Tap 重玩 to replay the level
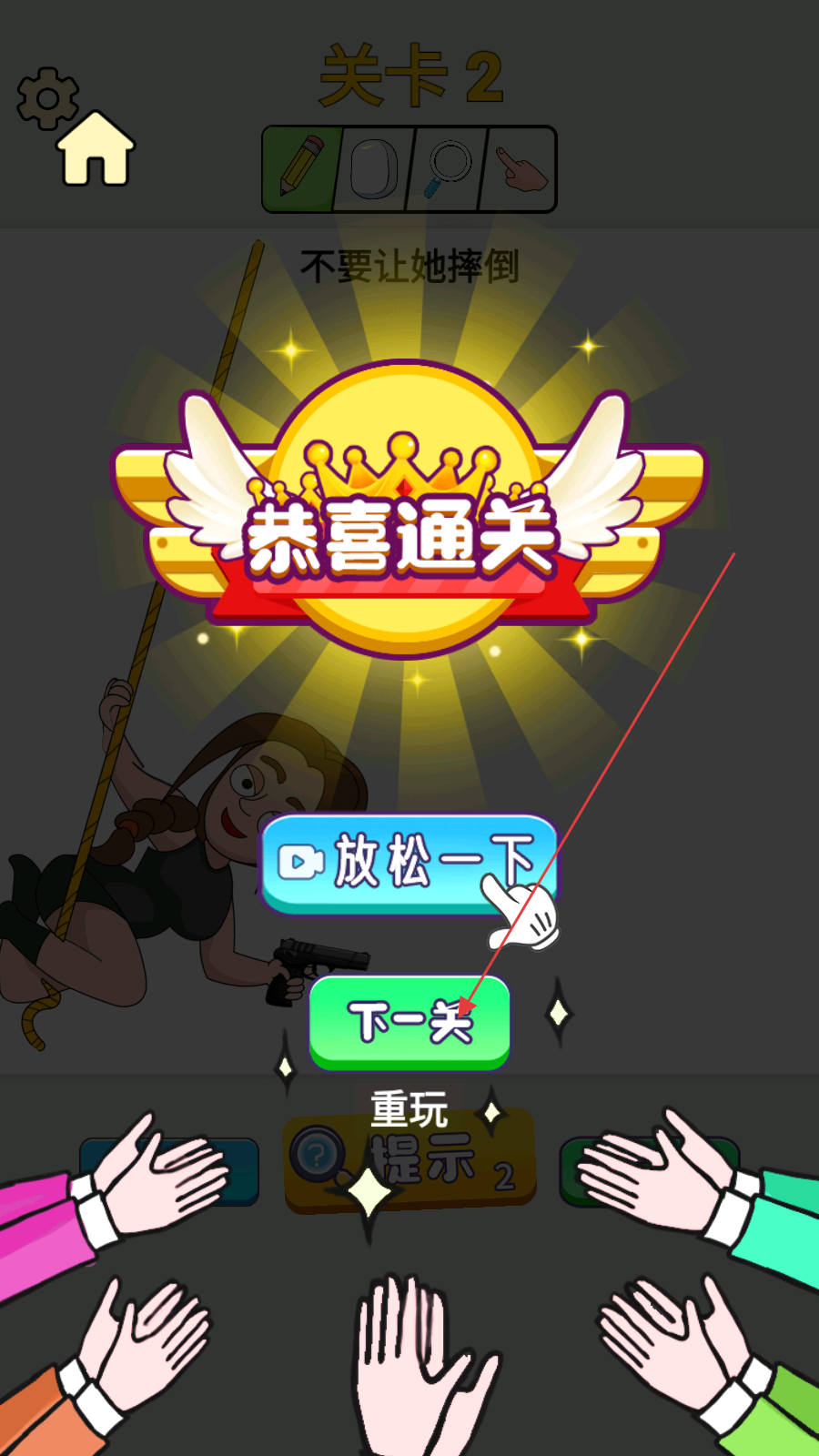 coord(409,1110)
